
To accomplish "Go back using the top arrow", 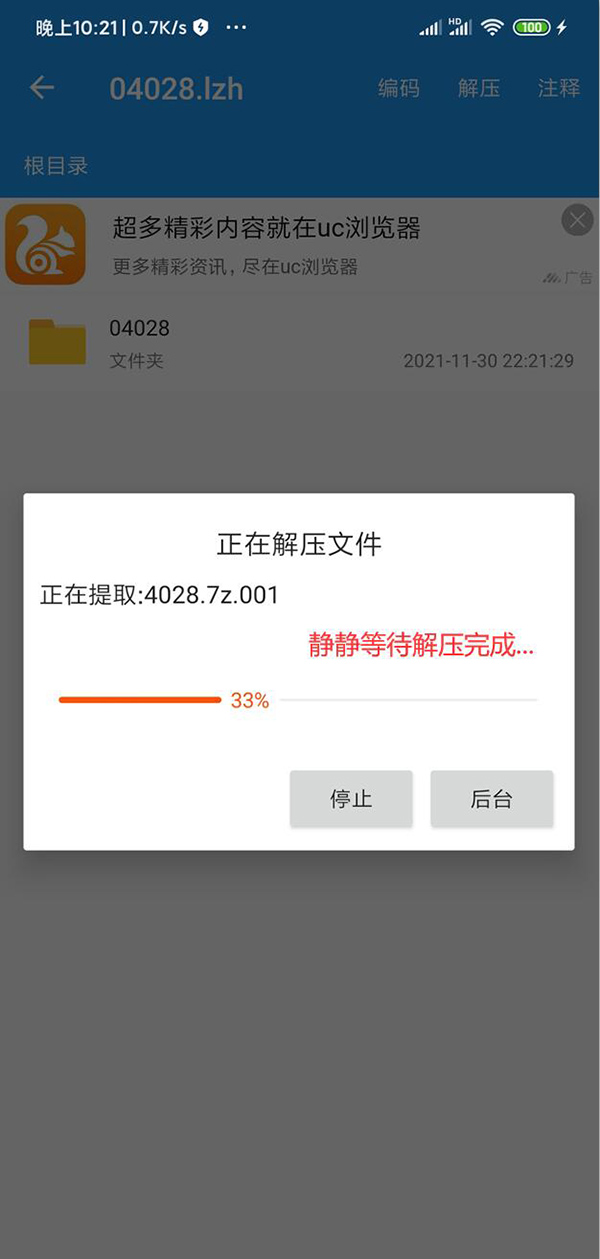I will point(41,88).
